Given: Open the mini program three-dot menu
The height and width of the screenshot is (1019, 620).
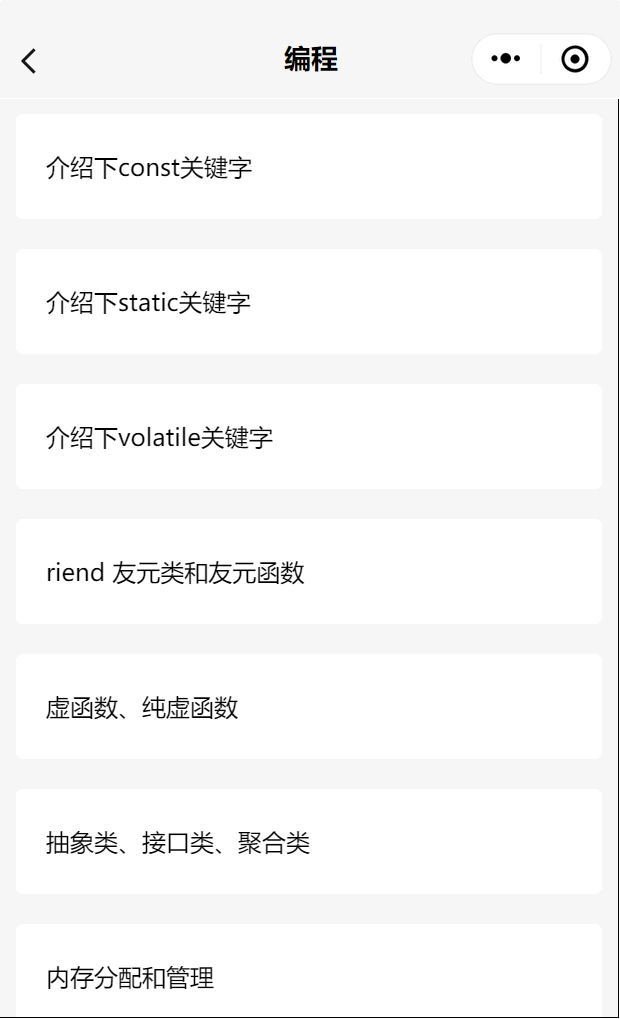Looking at the screenshot, I should point(506,58).
